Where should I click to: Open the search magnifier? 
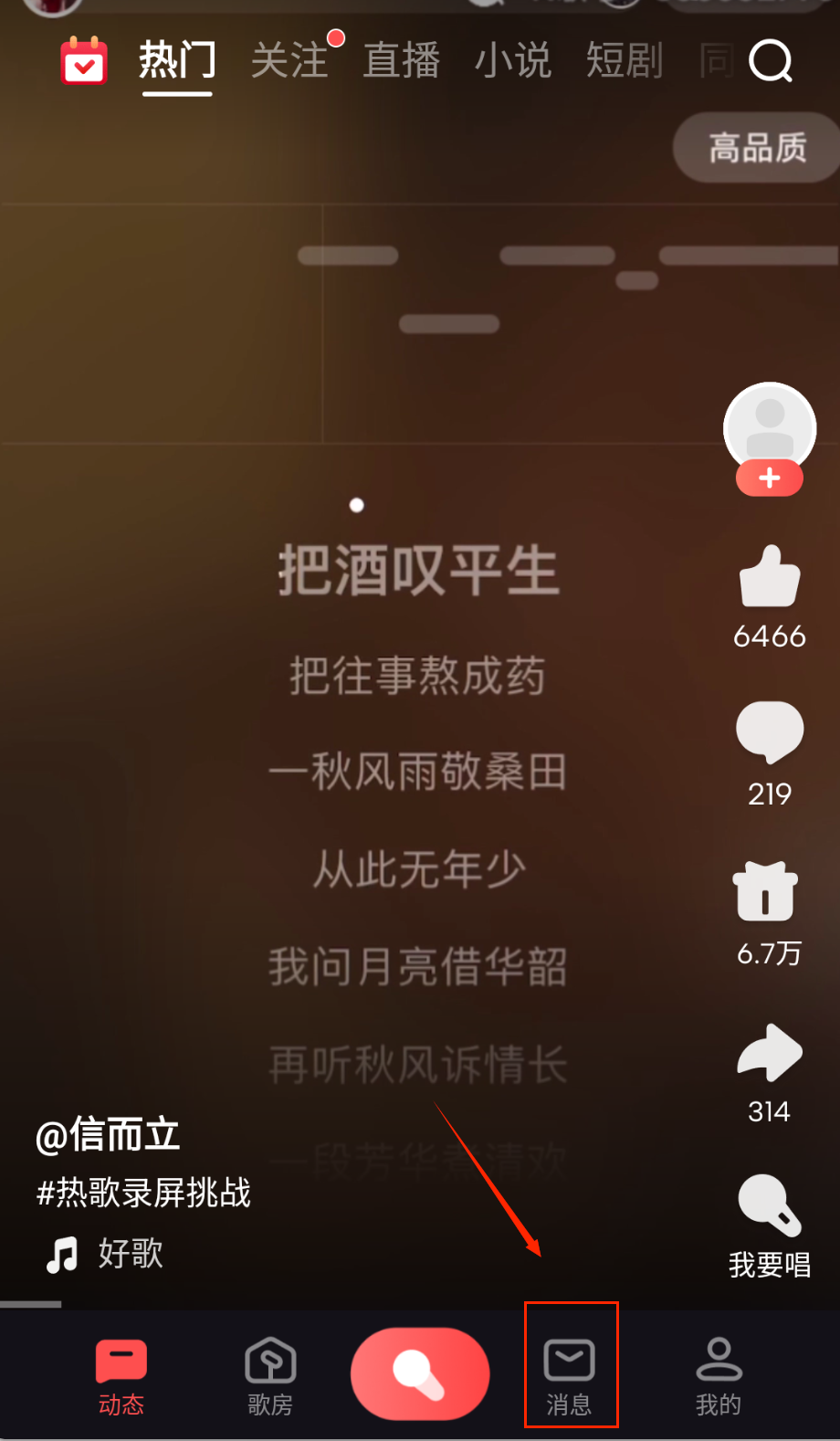tap(771, 61)
